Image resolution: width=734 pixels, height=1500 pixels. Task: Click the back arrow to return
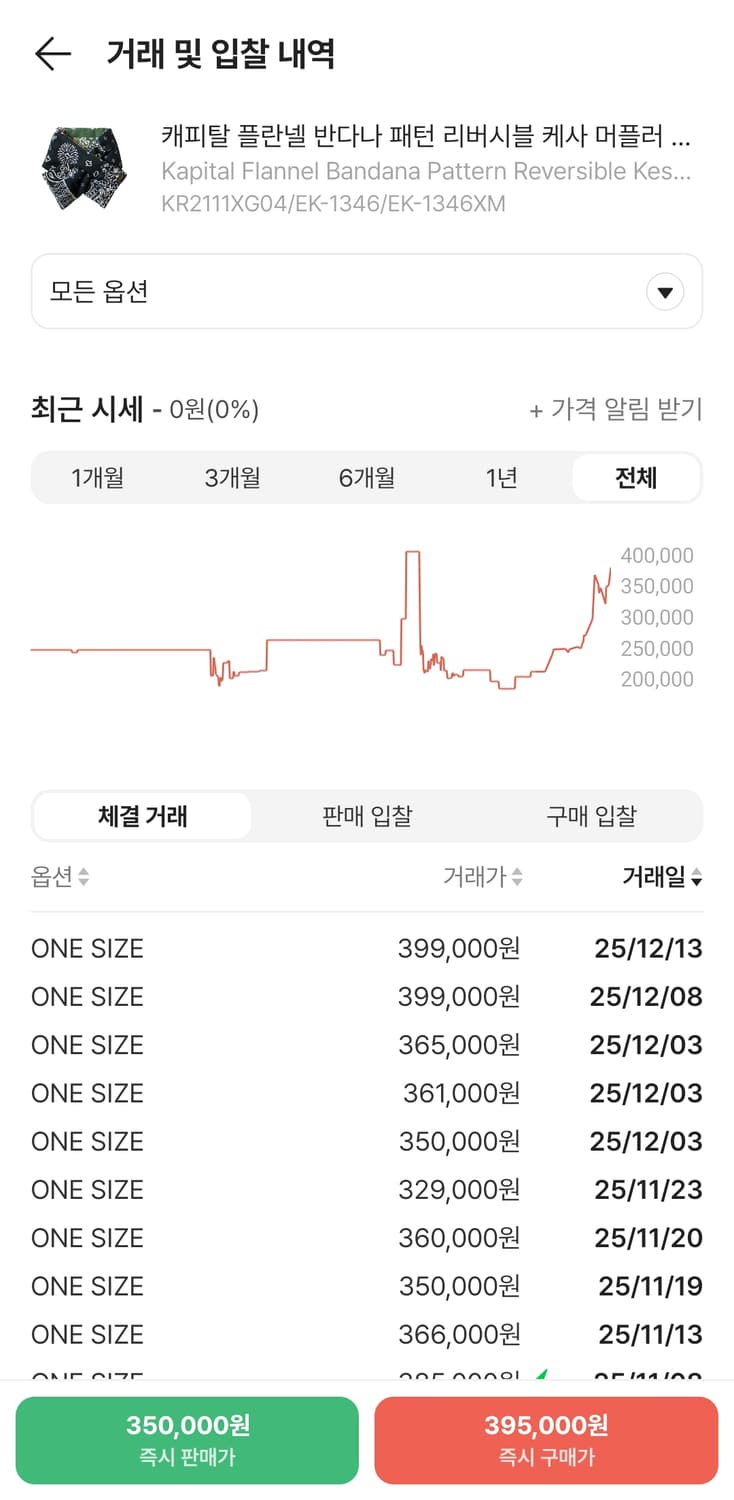click(x=52, y=54)
